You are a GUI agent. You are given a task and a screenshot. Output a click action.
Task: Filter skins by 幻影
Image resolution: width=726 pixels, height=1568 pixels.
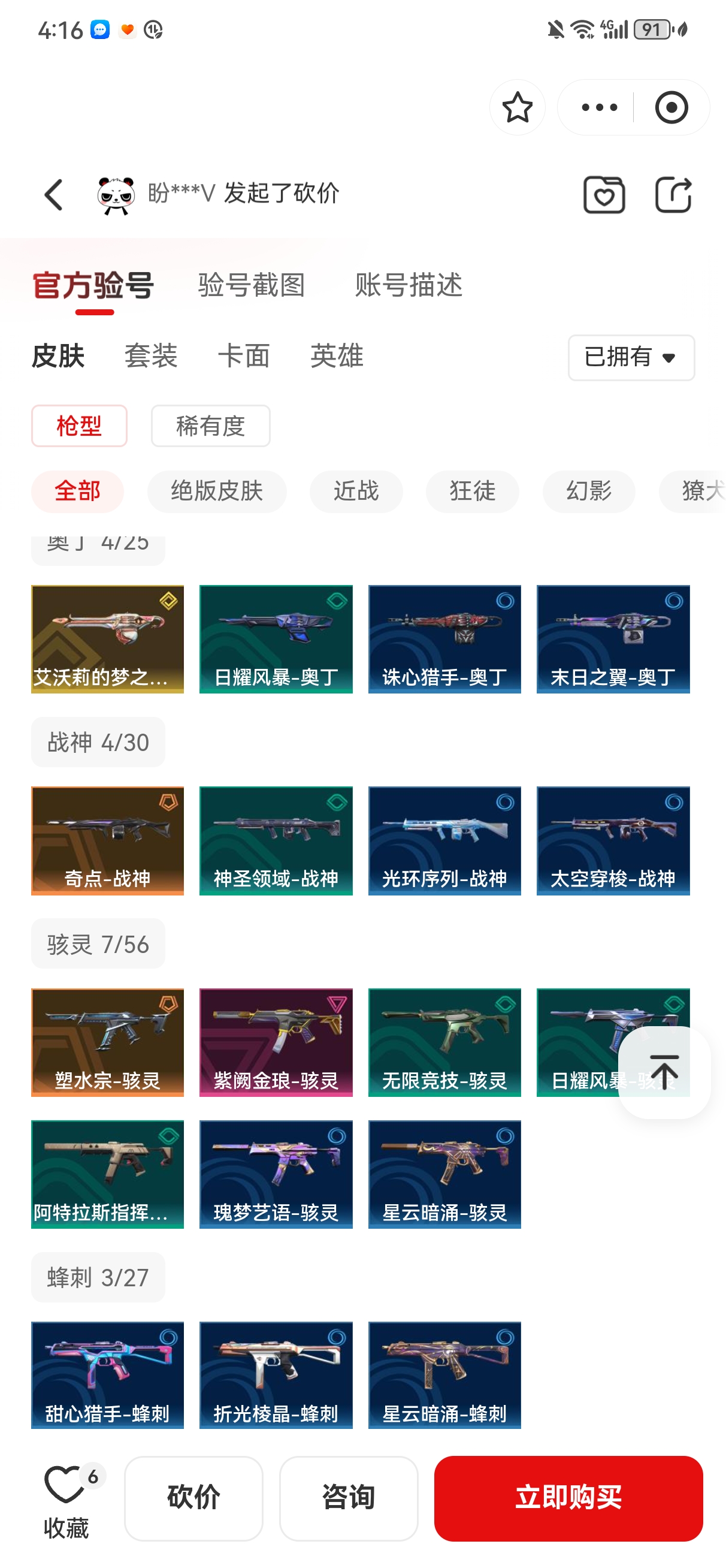[x=588, y=491]
